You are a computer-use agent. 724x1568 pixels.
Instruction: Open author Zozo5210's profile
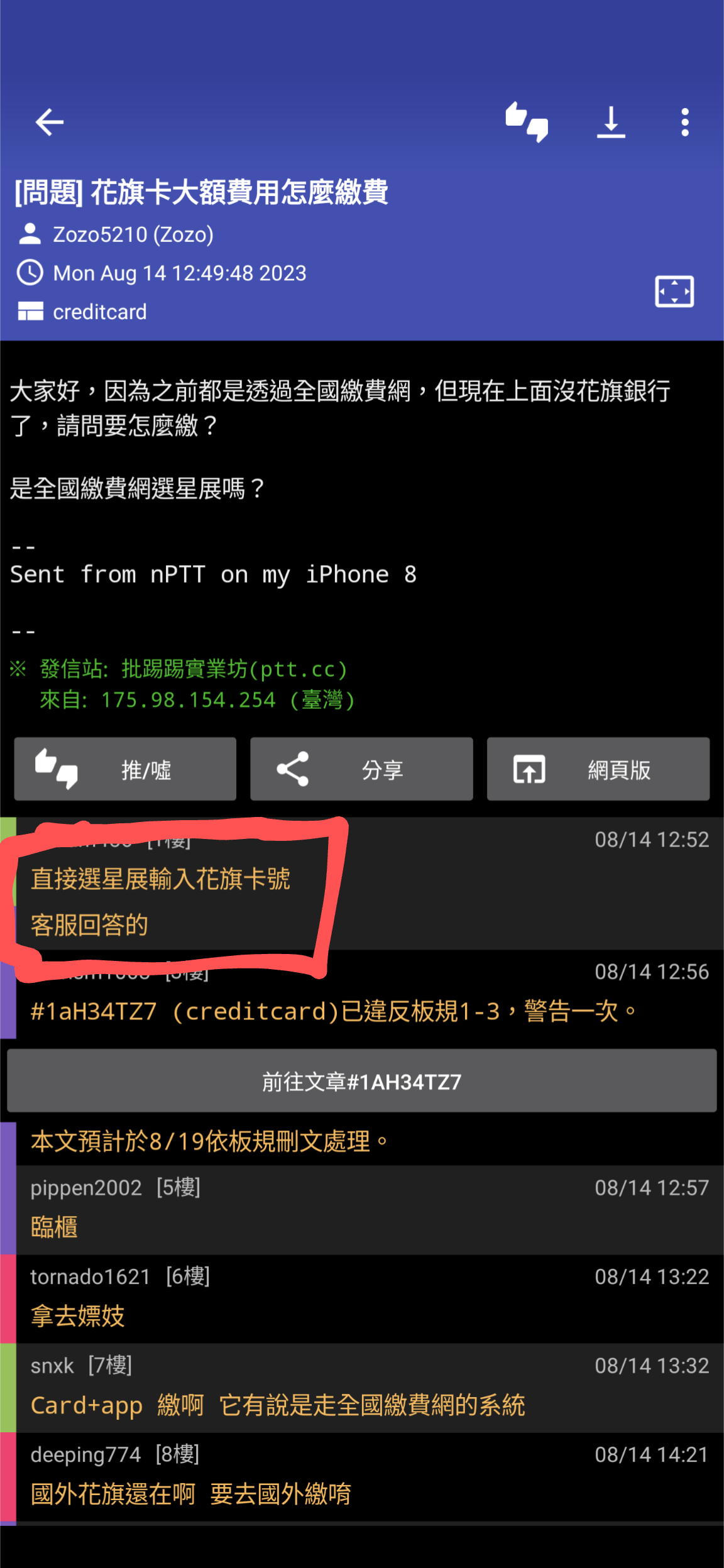point(132,234)
